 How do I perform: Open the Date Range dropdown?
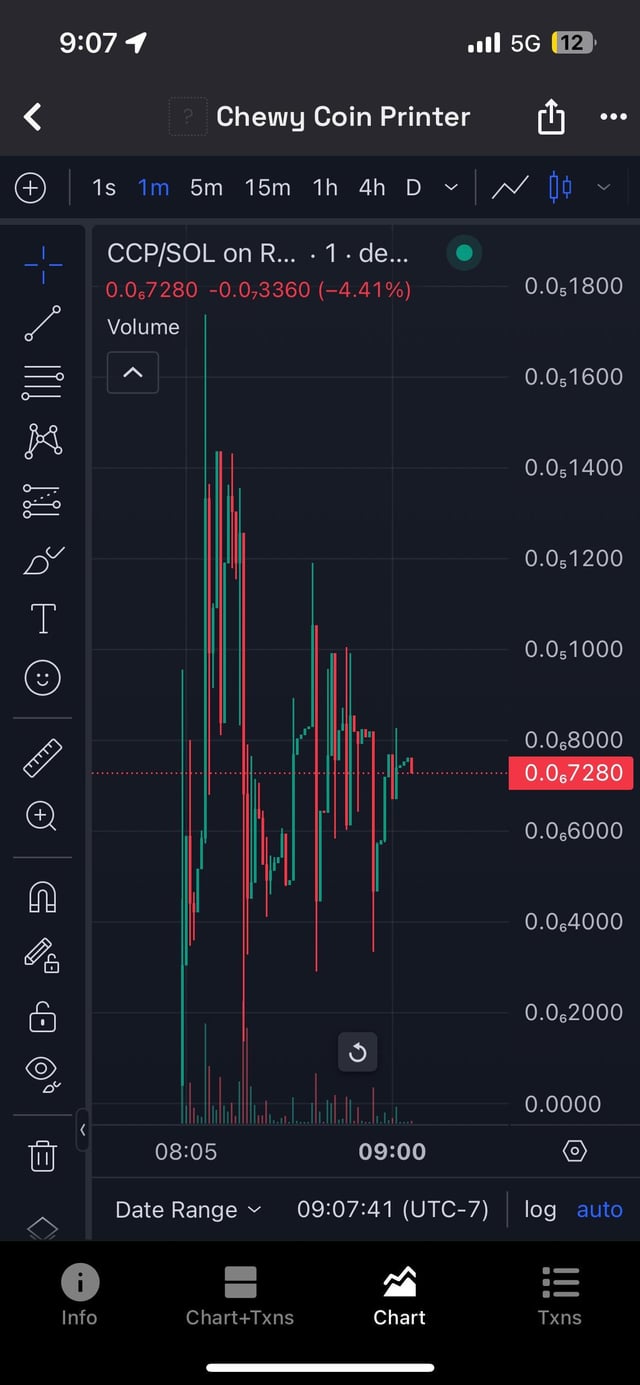point(188,1209)
